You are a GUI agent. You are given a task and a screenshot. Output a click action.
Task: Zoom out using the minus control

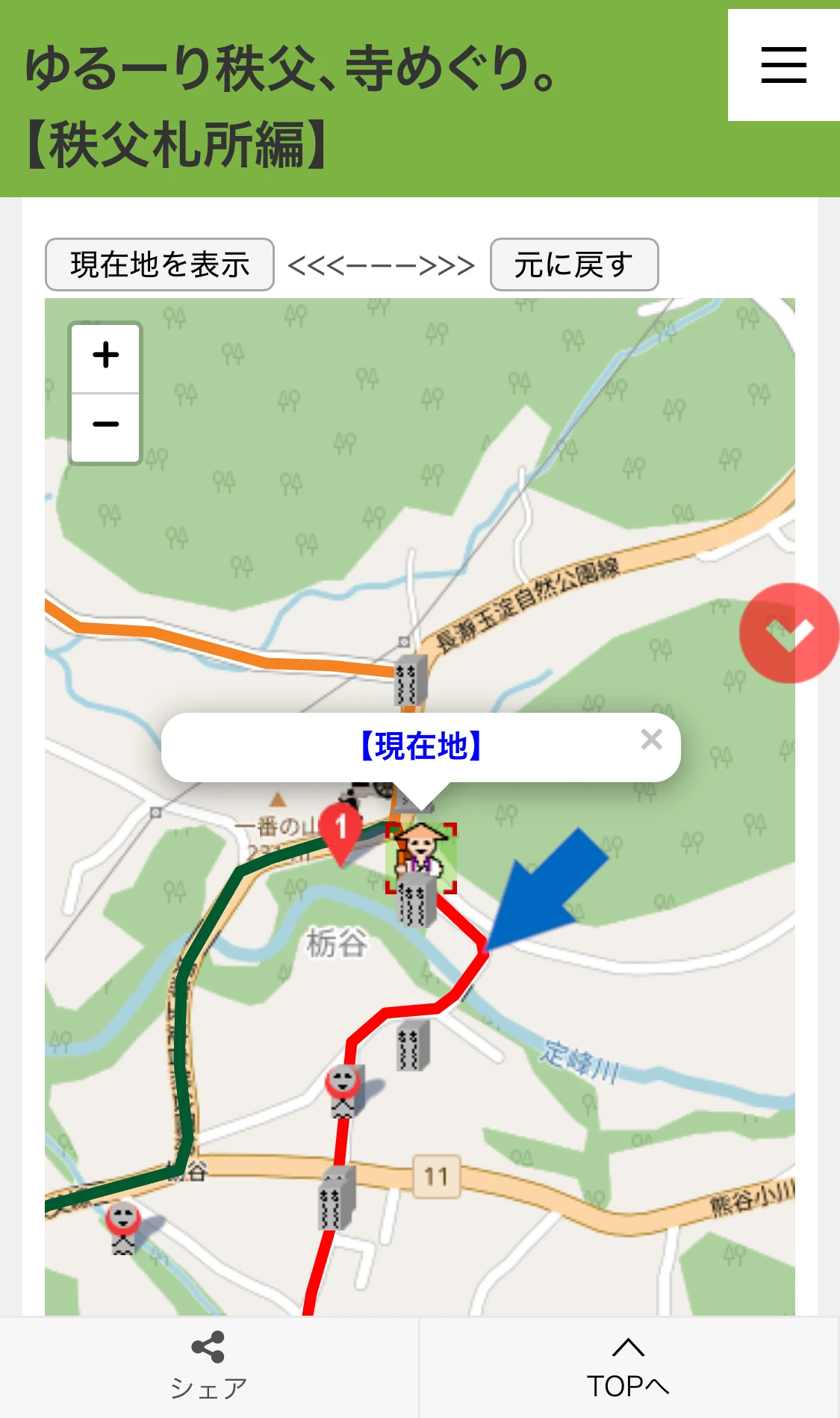[105, 424]
